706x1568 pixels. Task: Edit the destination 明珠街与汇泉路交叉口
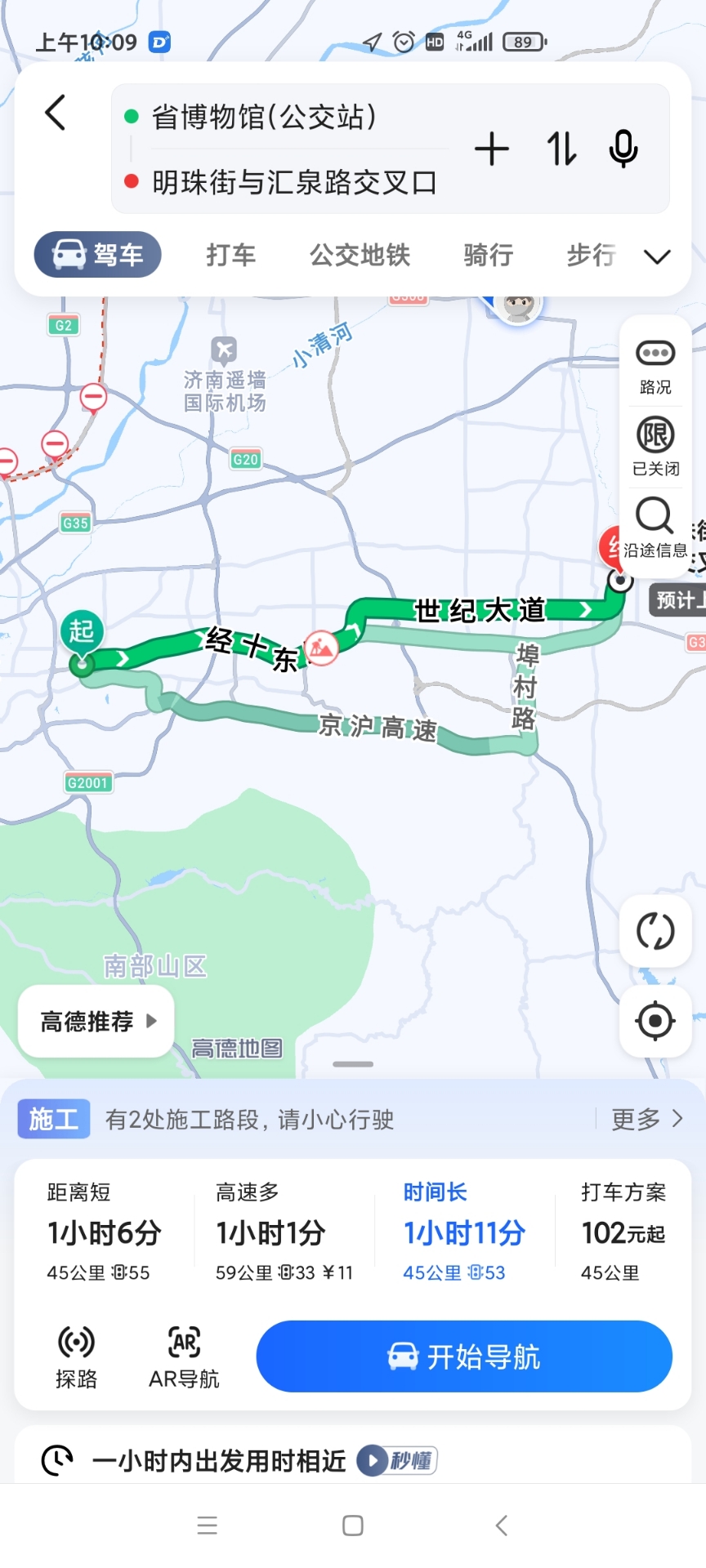[294, 182]
